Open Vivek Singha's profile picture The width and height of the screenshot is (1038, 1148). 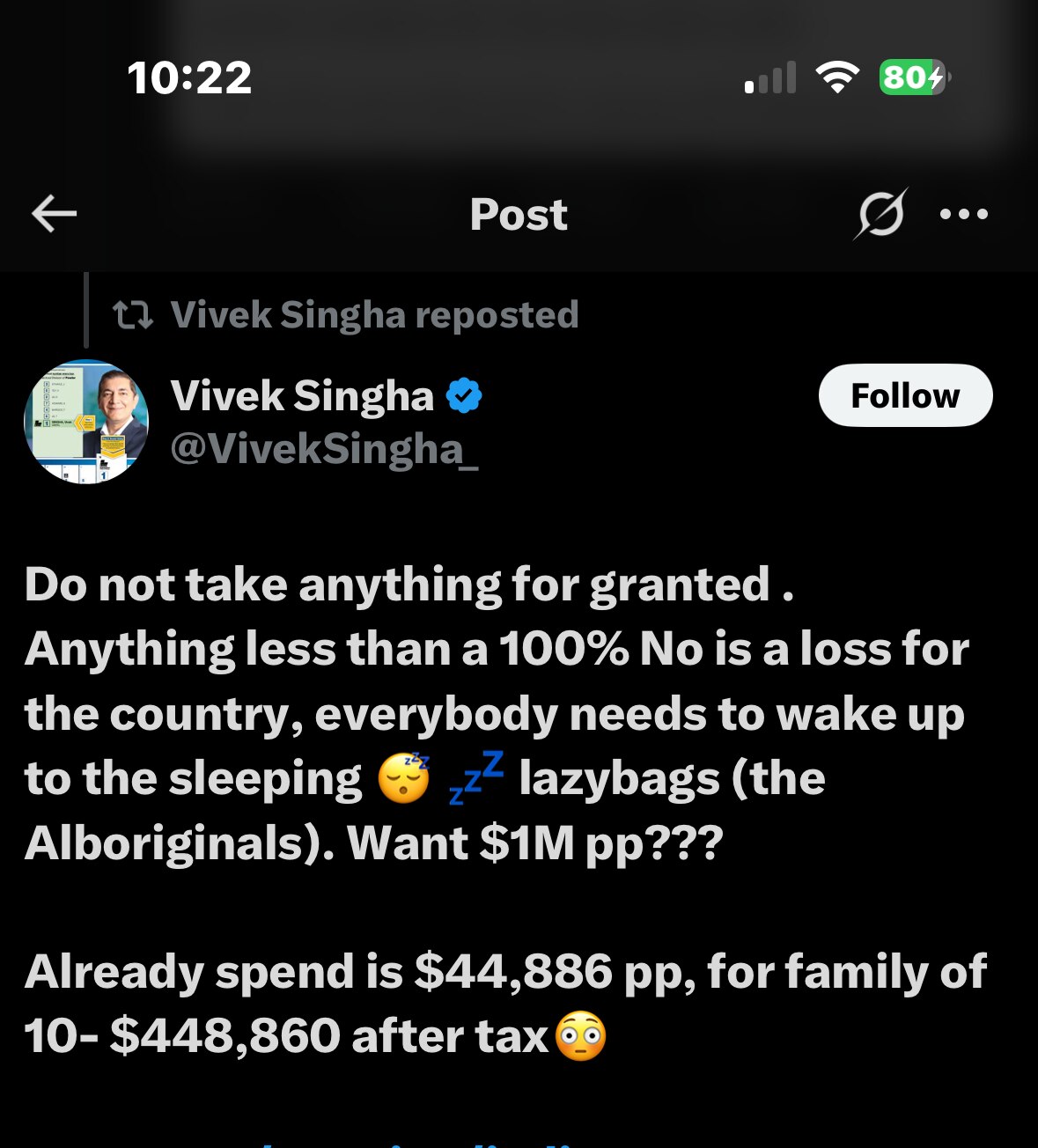(x=86, y=421)
